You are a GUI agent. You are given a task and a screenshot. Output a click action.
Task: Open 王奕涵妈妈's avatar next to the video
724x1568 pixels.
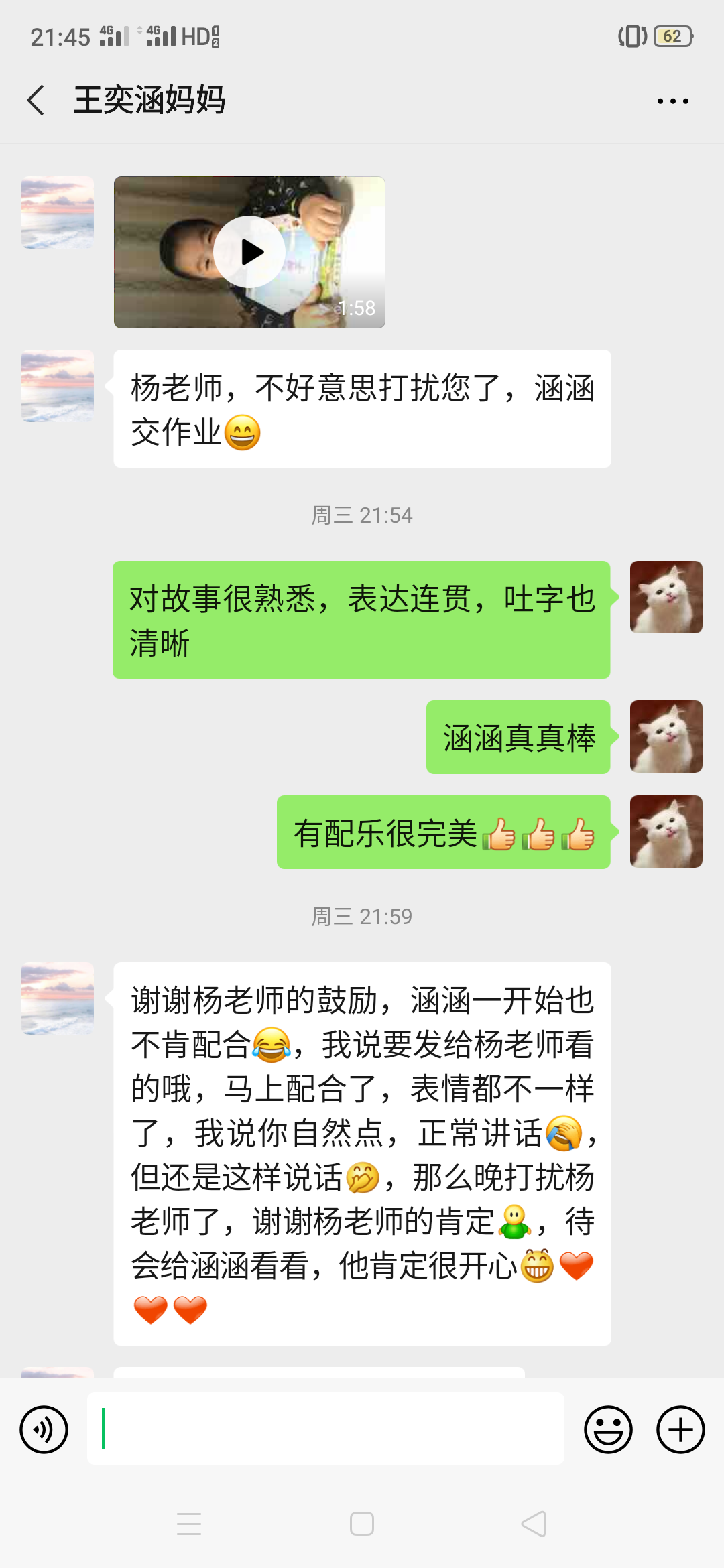pos(58,212)
